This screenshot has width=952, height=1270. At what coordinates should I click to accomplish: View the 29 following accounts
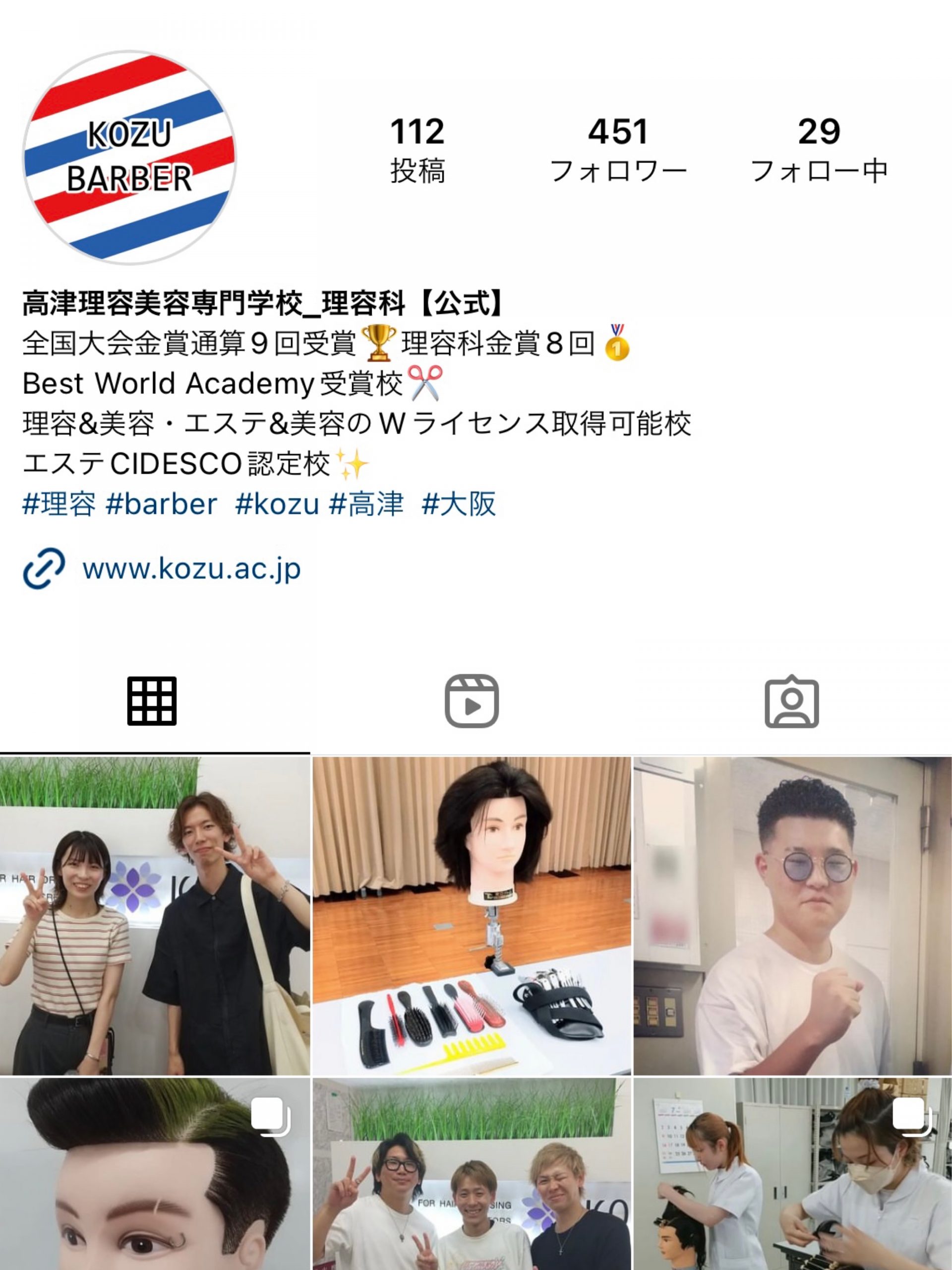(819, 149)
